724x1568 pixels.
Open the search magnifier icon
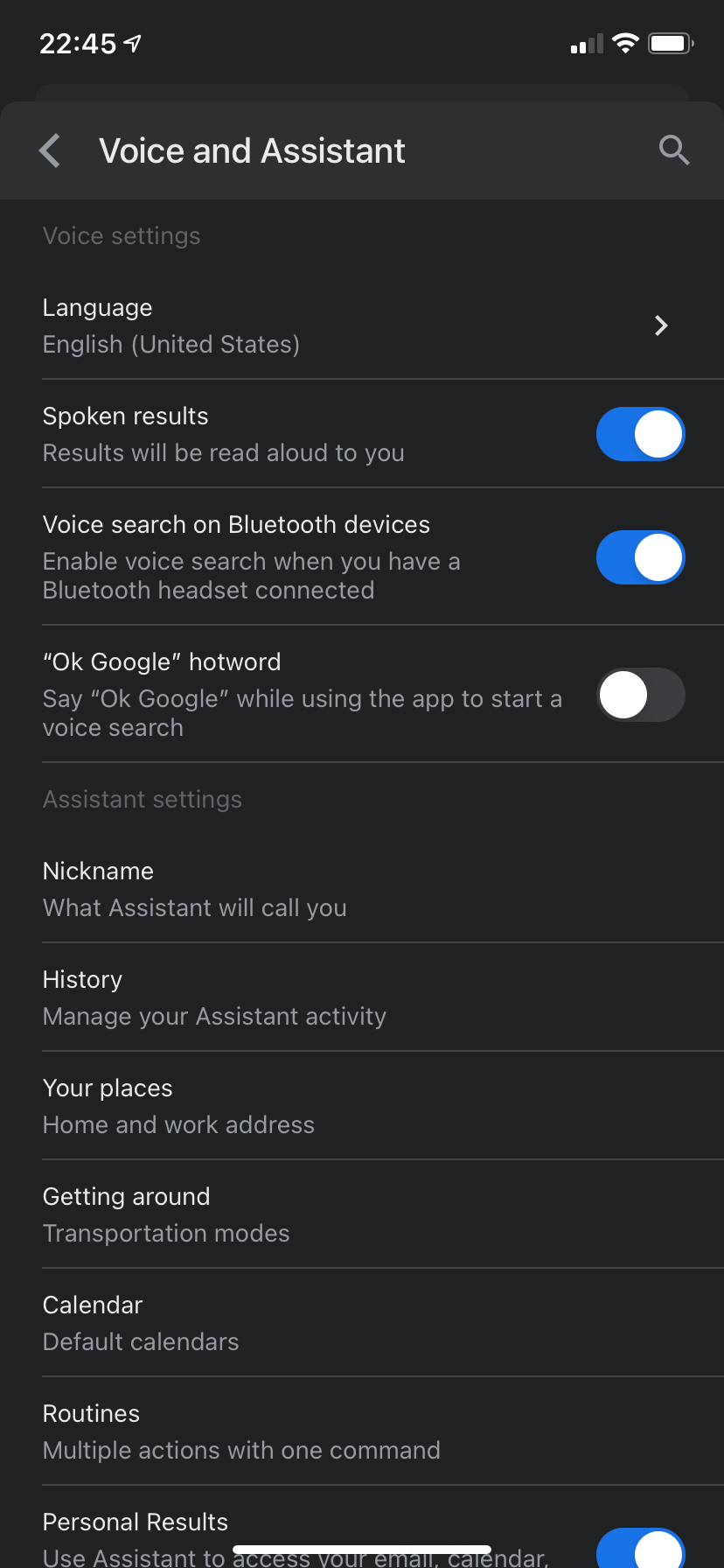[673, 150]
